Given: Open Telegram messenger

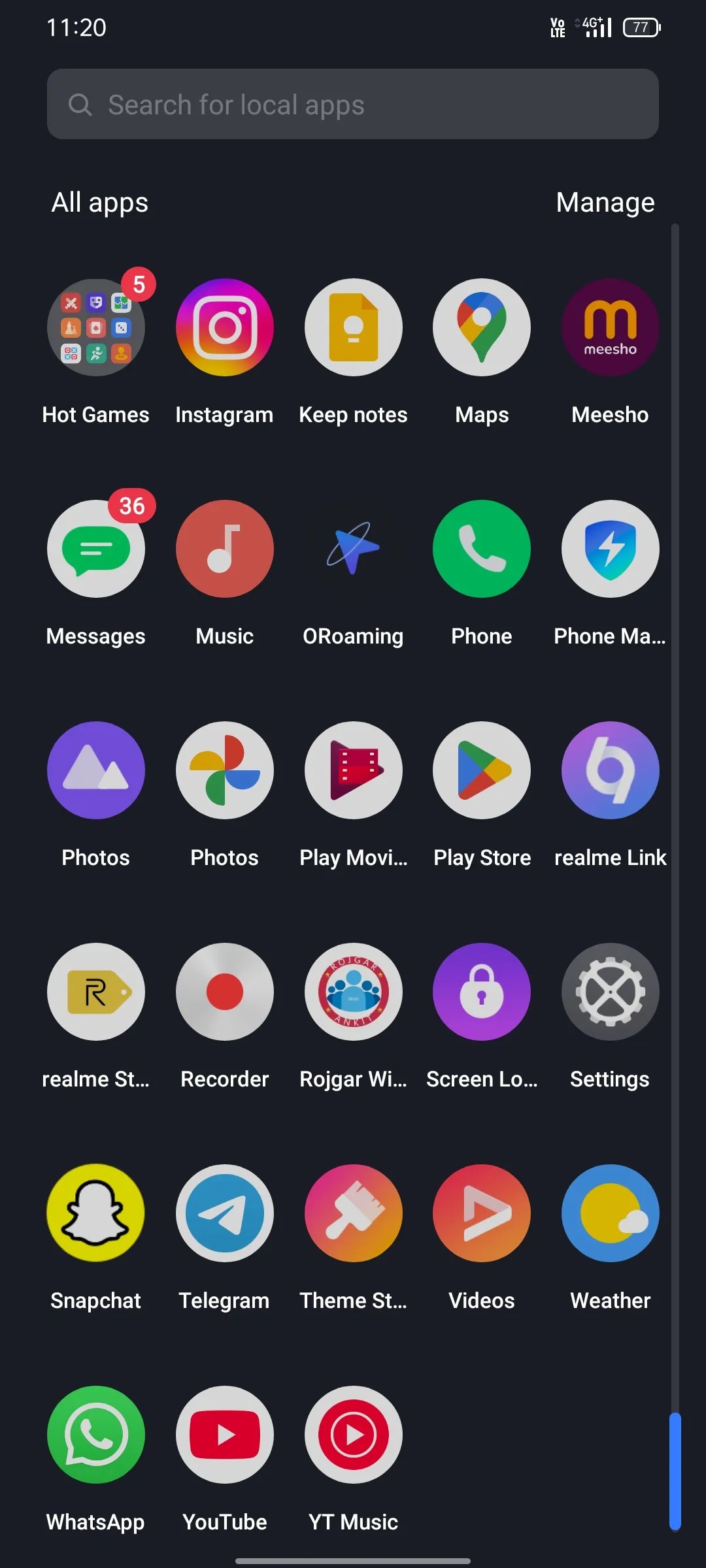Looking at the screenshot, I should [x=224, y=1213].
